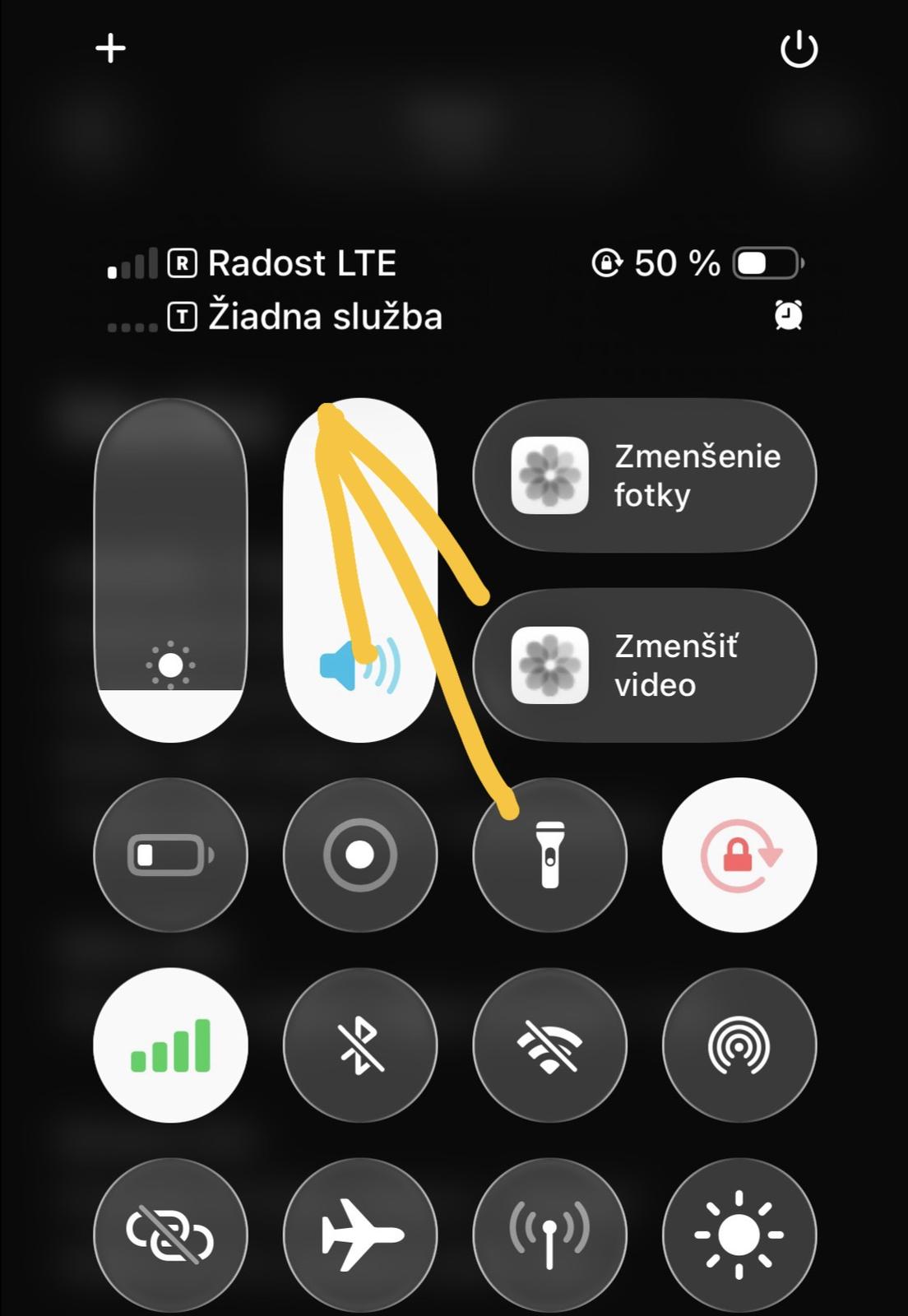The image size is (908, 1316).
Task: Tap the volume slider
Action: point(360,570)
